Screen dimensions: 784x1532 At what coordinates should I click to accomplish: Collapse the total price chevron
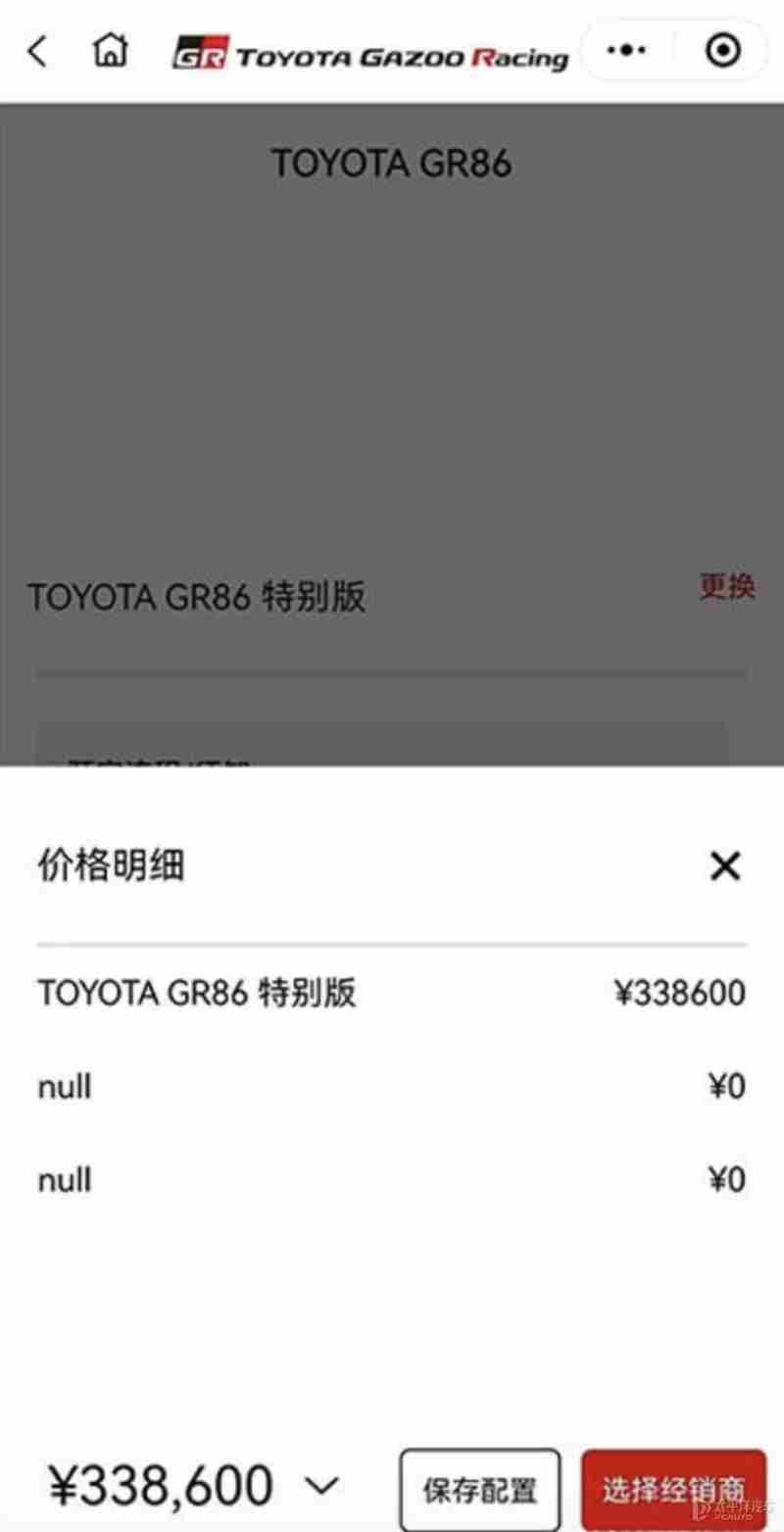[321, 1486]
